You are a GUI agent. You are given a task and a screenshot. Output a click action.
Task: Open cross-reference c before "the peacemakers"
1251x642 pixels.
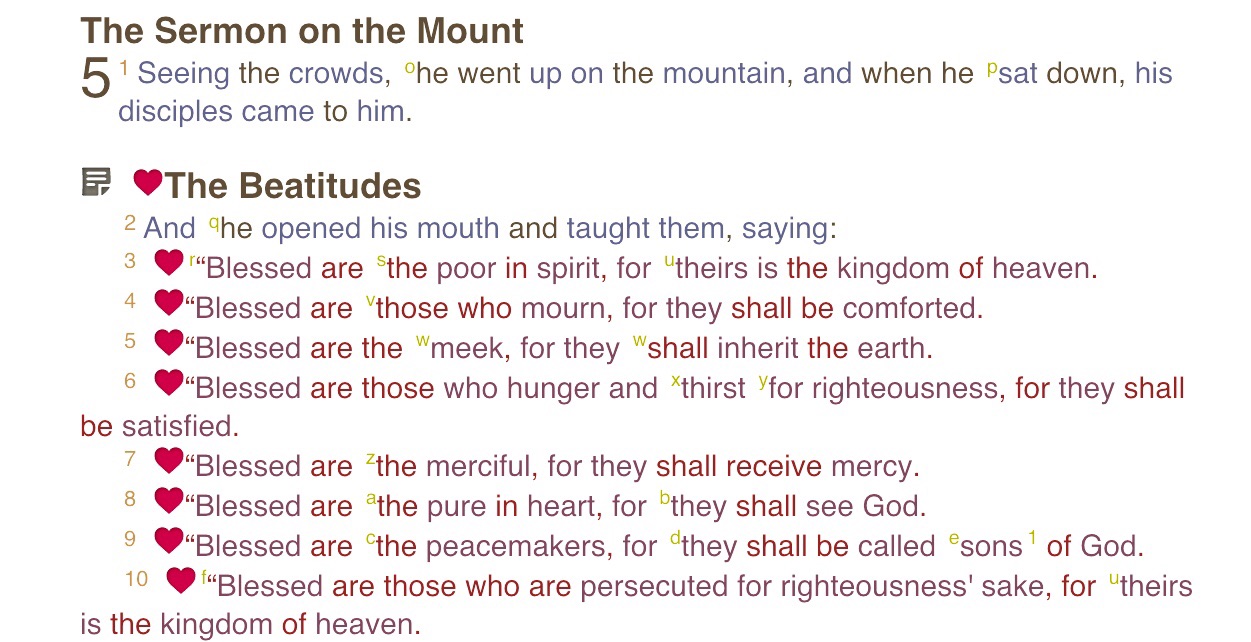370,540
